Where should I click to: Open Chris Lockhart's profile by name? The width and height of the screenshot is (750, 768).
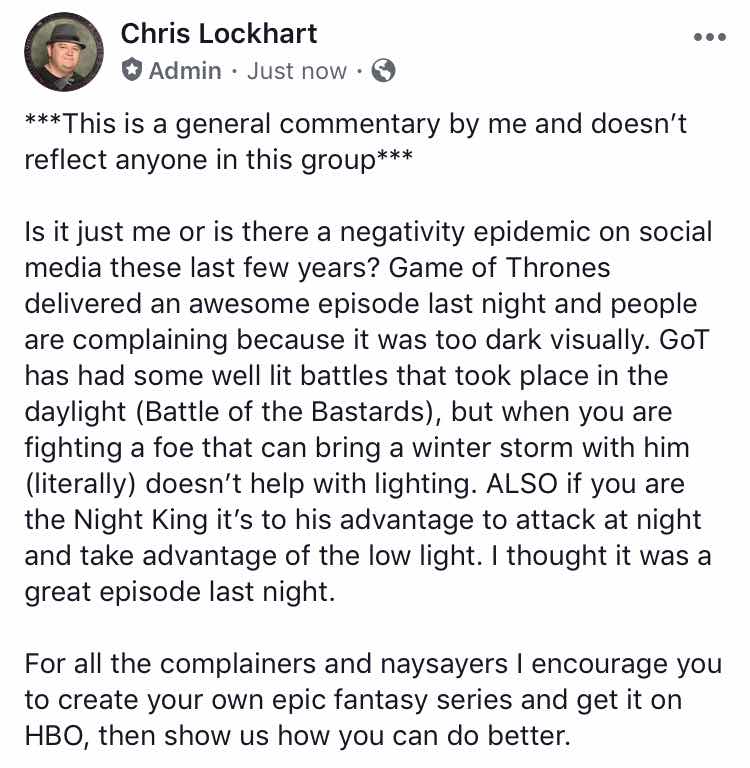pyautogui.click(x=219, y=33)
